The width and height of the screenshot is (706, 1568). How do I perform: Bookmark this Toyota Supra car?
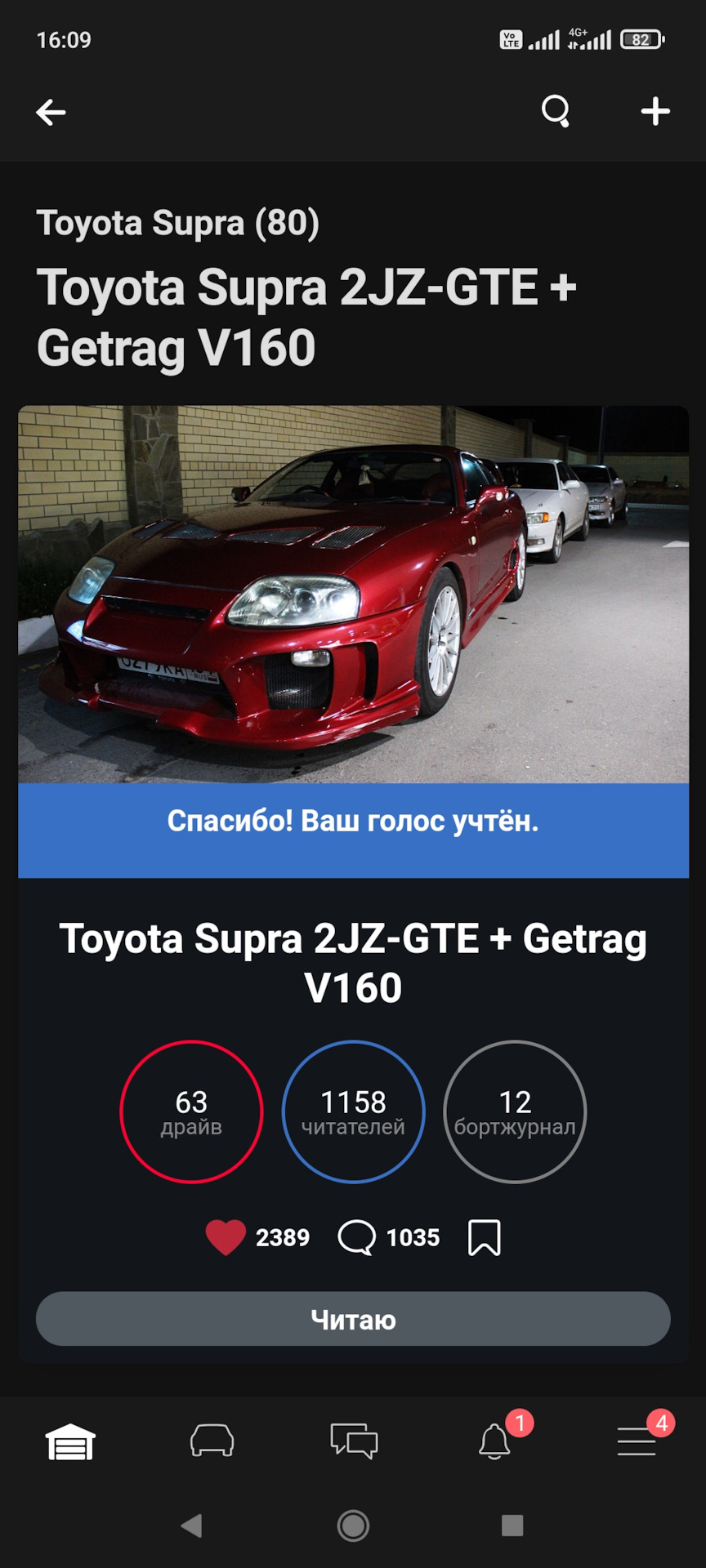pyautogui.click(x=484, y=1236)
